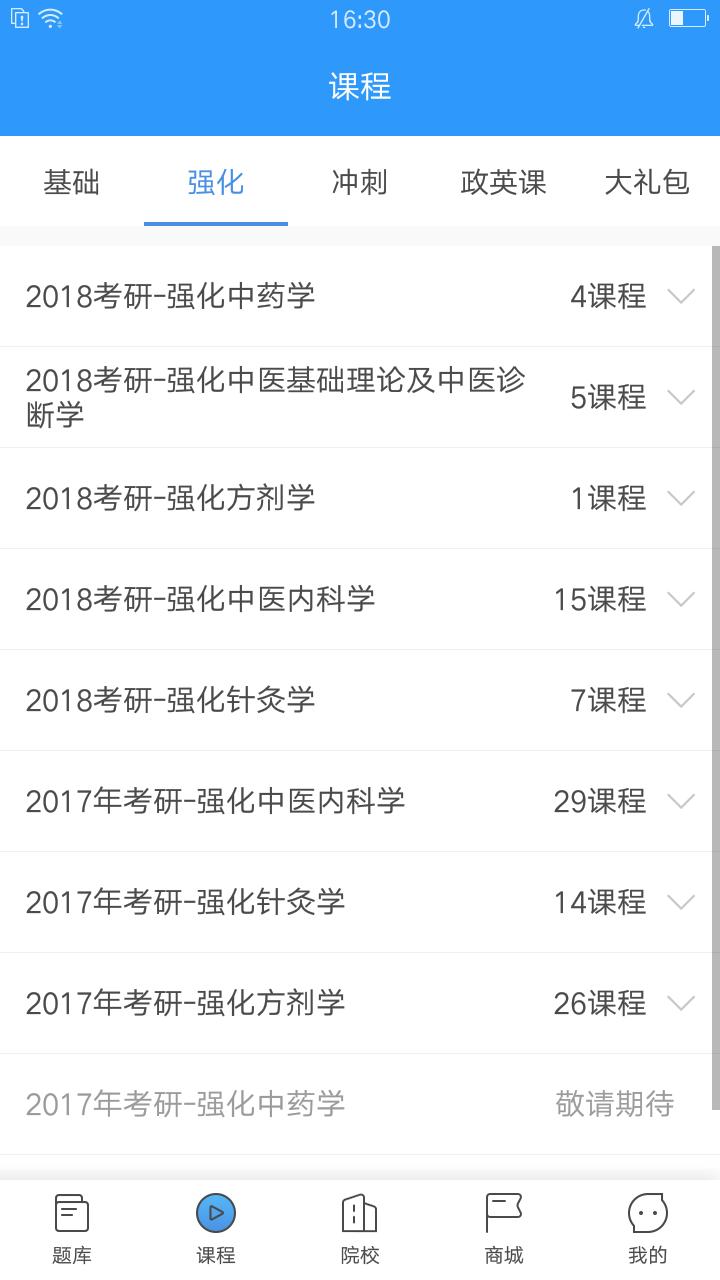
Task: Tap the grayed 2017年考研-强化中药学 row
Action: (360, 1103)
